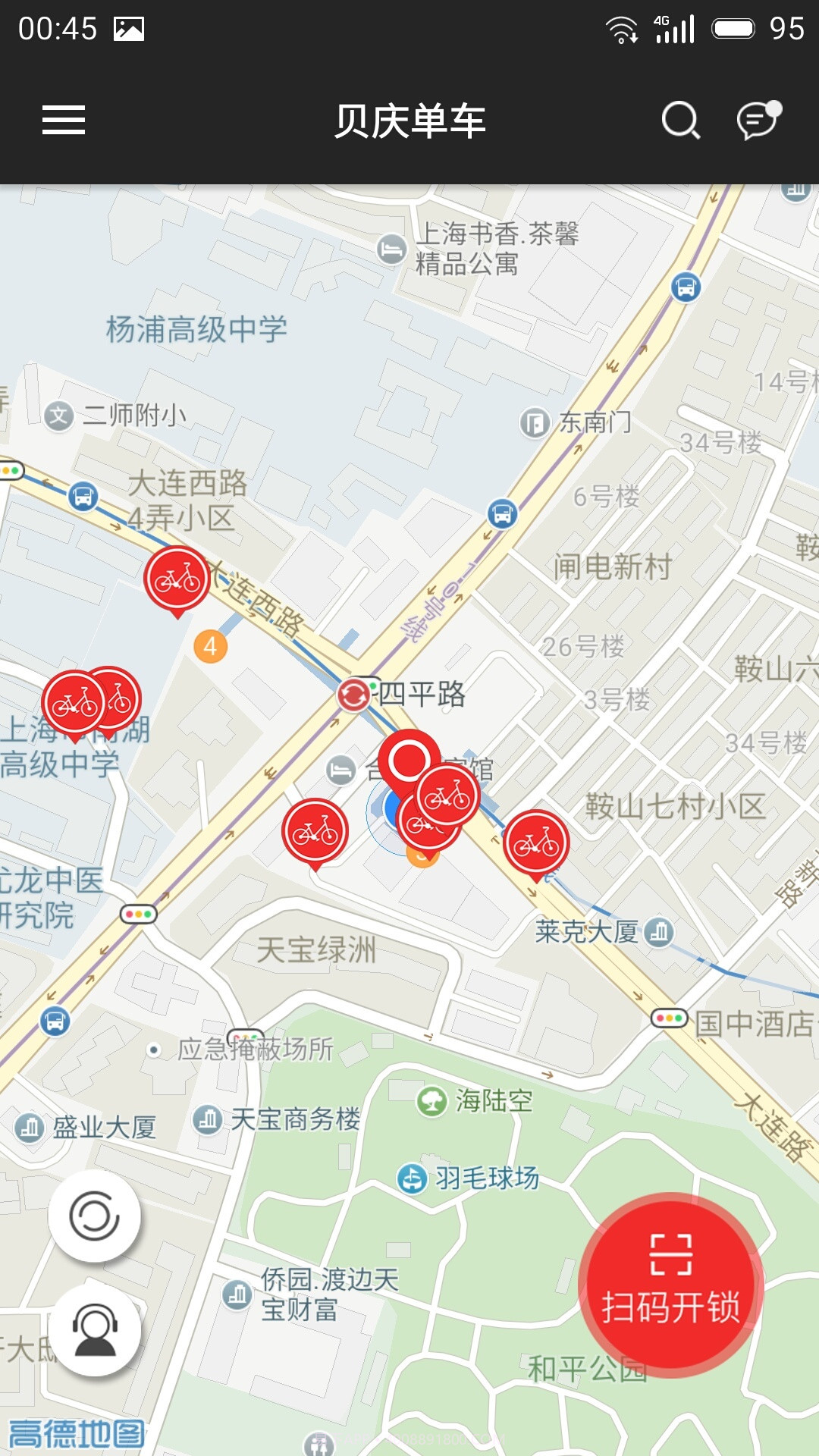Image resolution: width=819 pixels, height=1456 pixels.
Task: Select the bike marker above your current location
Action: (447, 796)
